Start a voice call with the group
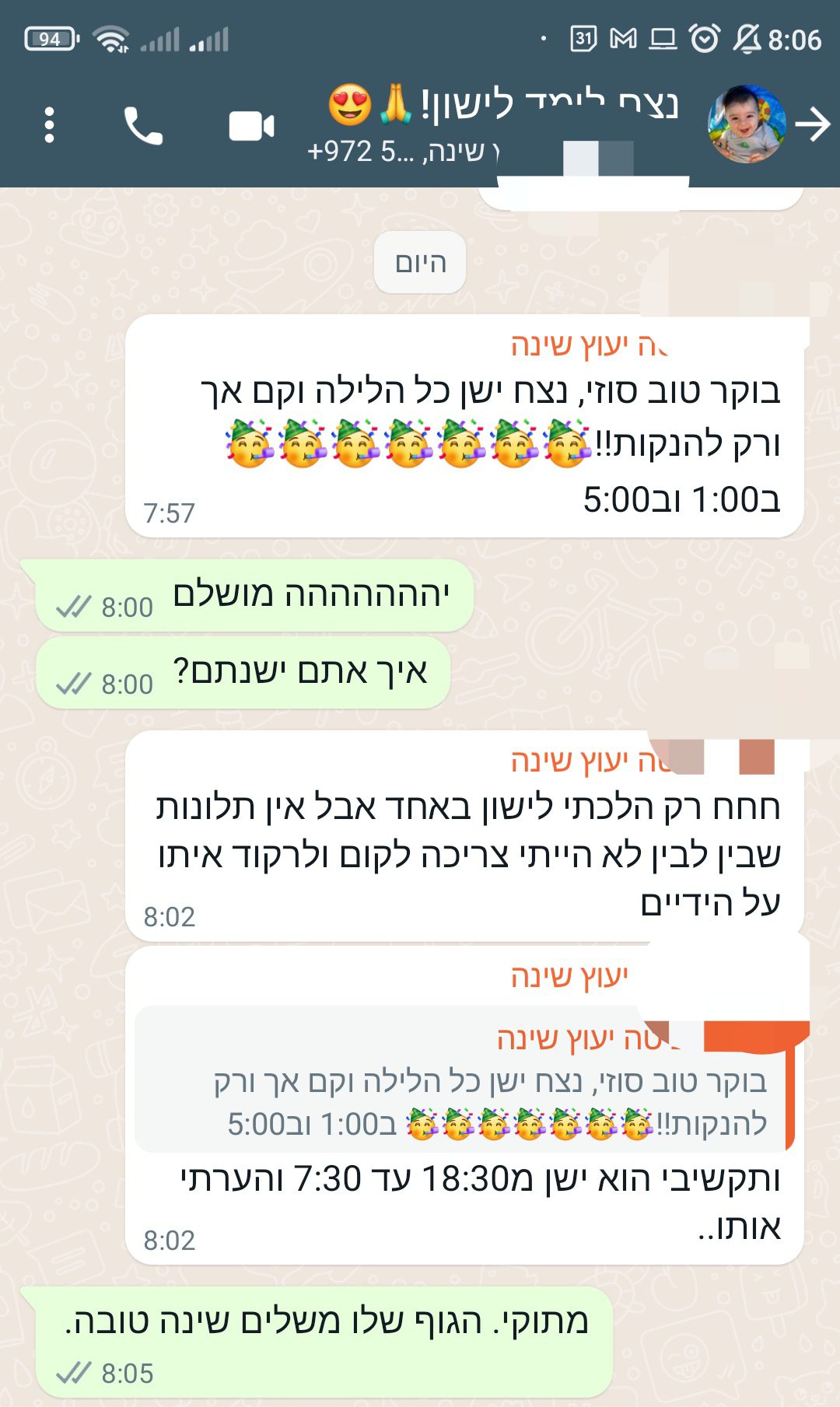Image resolution: width=840 pixels, height=1407 pixels. pos(143,126)
